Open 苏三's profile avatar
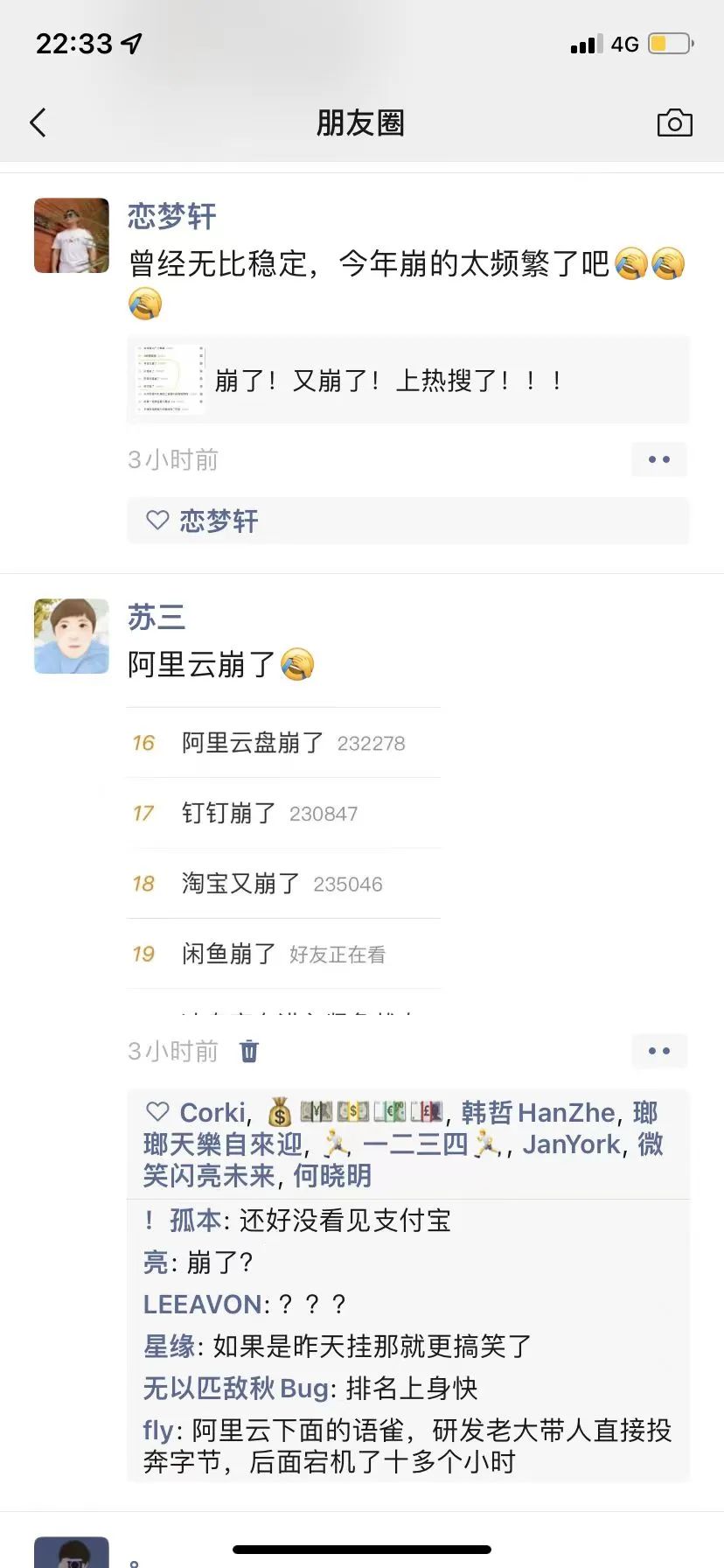 (x=72, y=636)
